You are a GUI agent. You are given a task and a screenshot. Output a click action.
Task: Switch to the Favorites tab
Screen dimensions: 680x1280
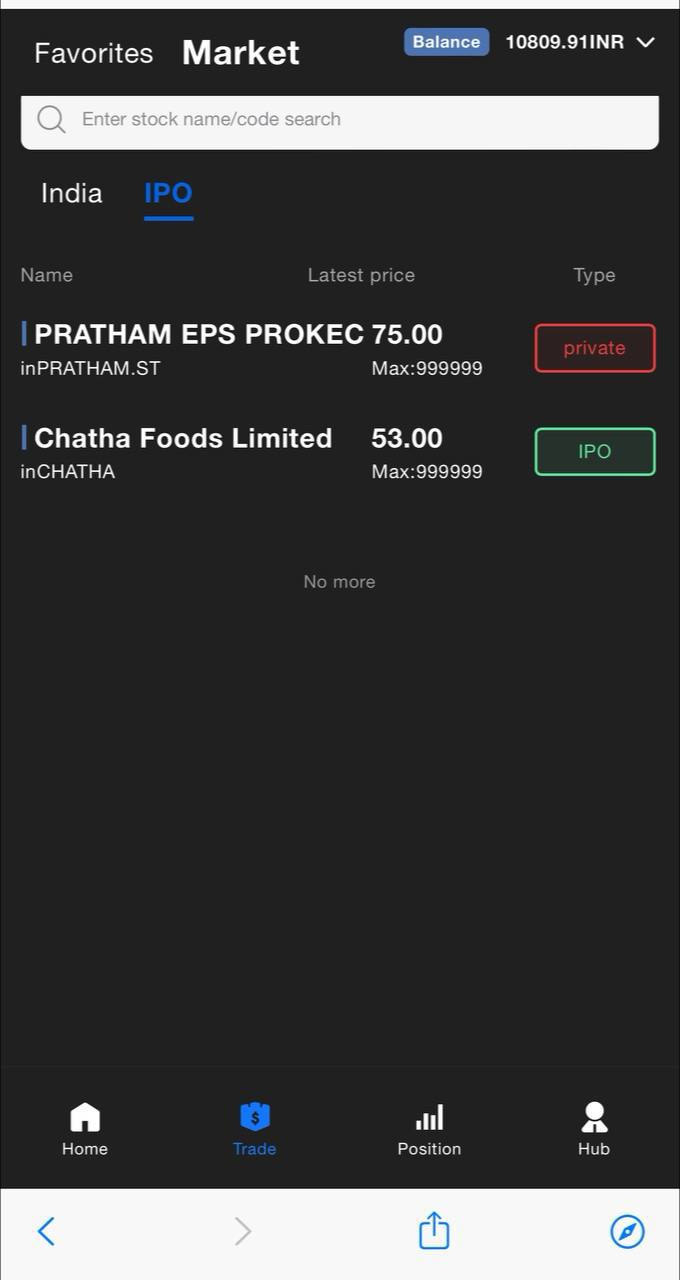93,53
